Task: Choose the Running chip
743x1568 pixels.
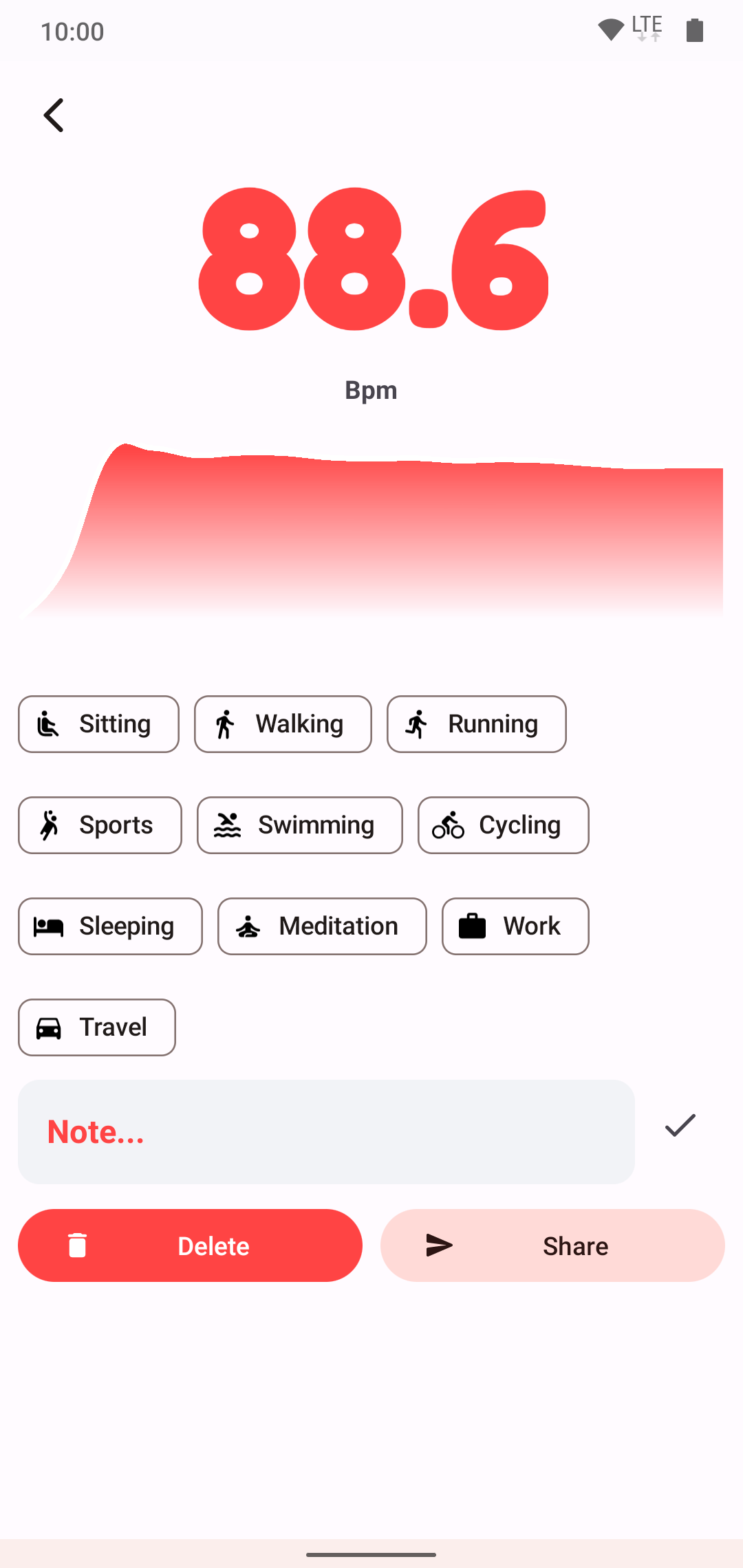Action: (477, 724)
